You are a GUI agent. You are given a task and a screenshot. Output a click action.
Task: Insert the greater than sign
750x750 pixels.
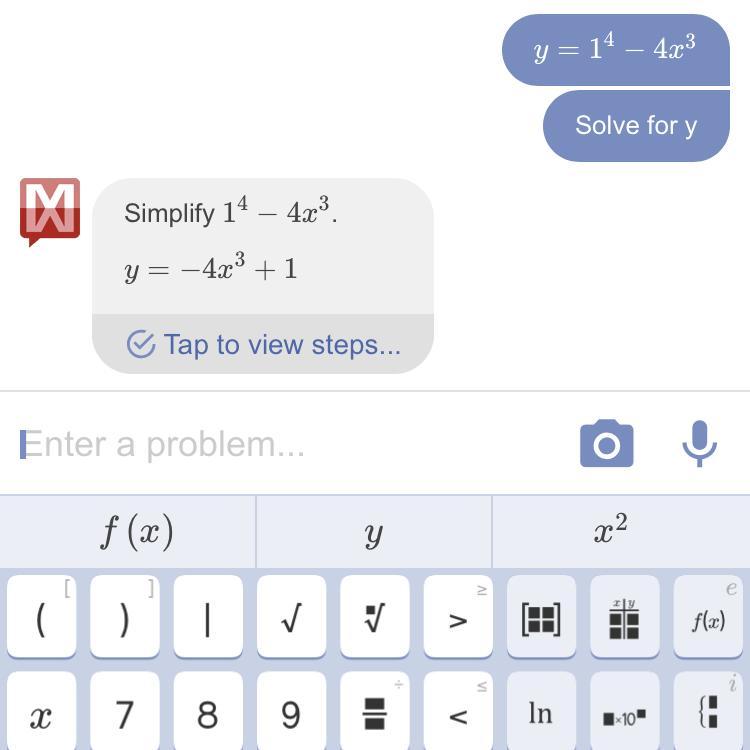[x=457, y=619]
